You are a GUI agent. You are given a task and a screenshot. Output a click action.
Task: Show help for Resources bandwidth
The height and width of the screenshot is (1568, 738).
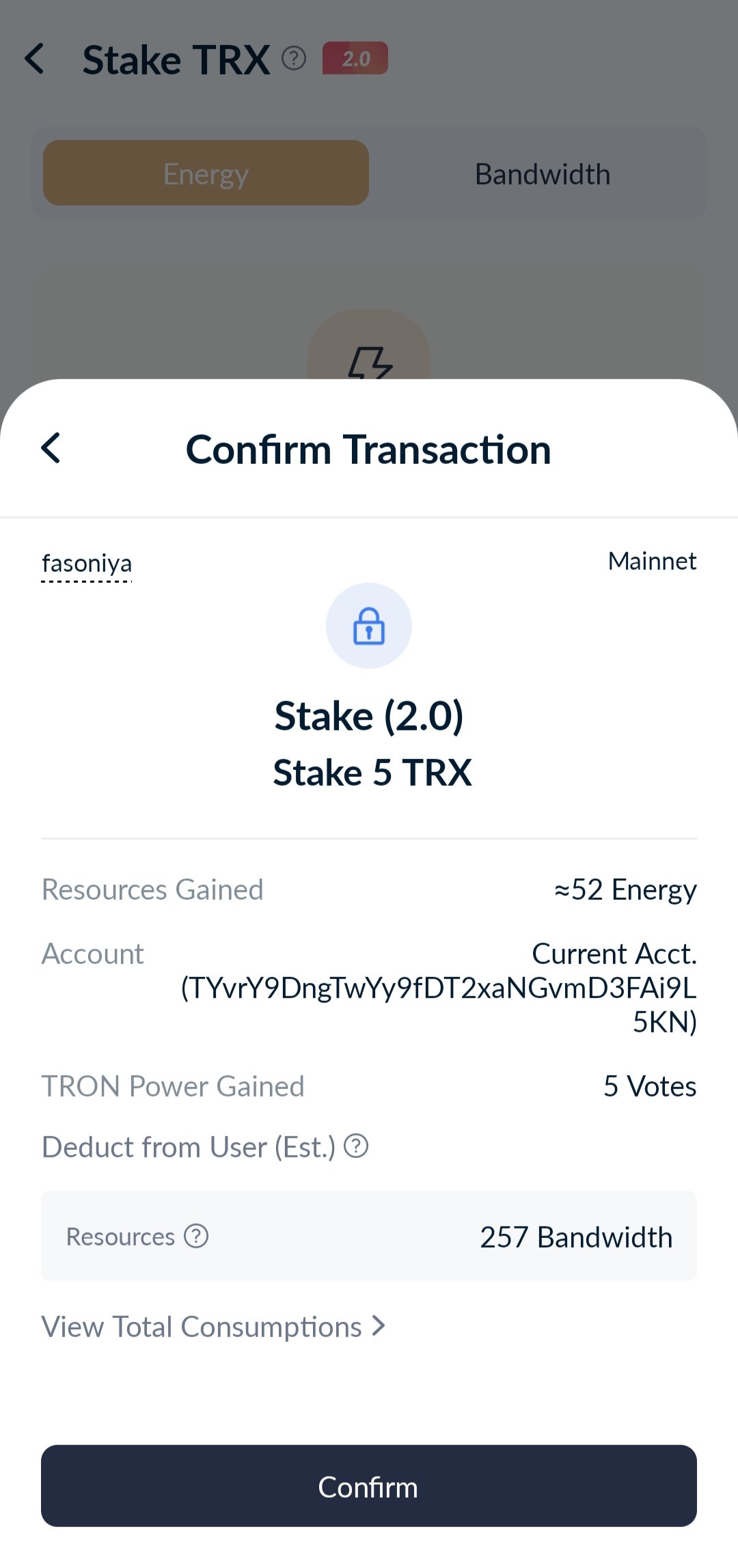pos(196,1236)
